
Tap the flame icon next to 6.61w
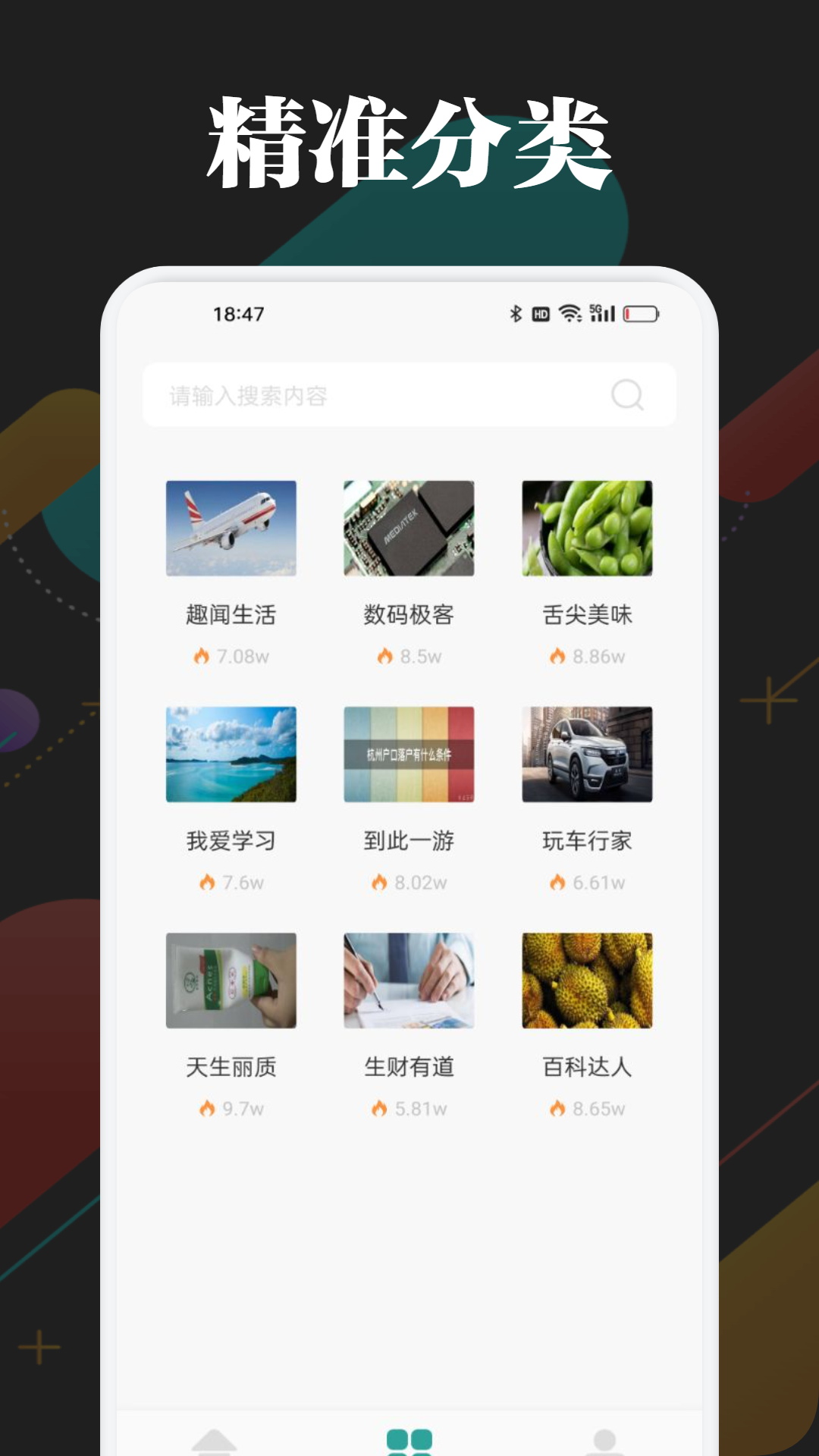[x=556, y=883]
